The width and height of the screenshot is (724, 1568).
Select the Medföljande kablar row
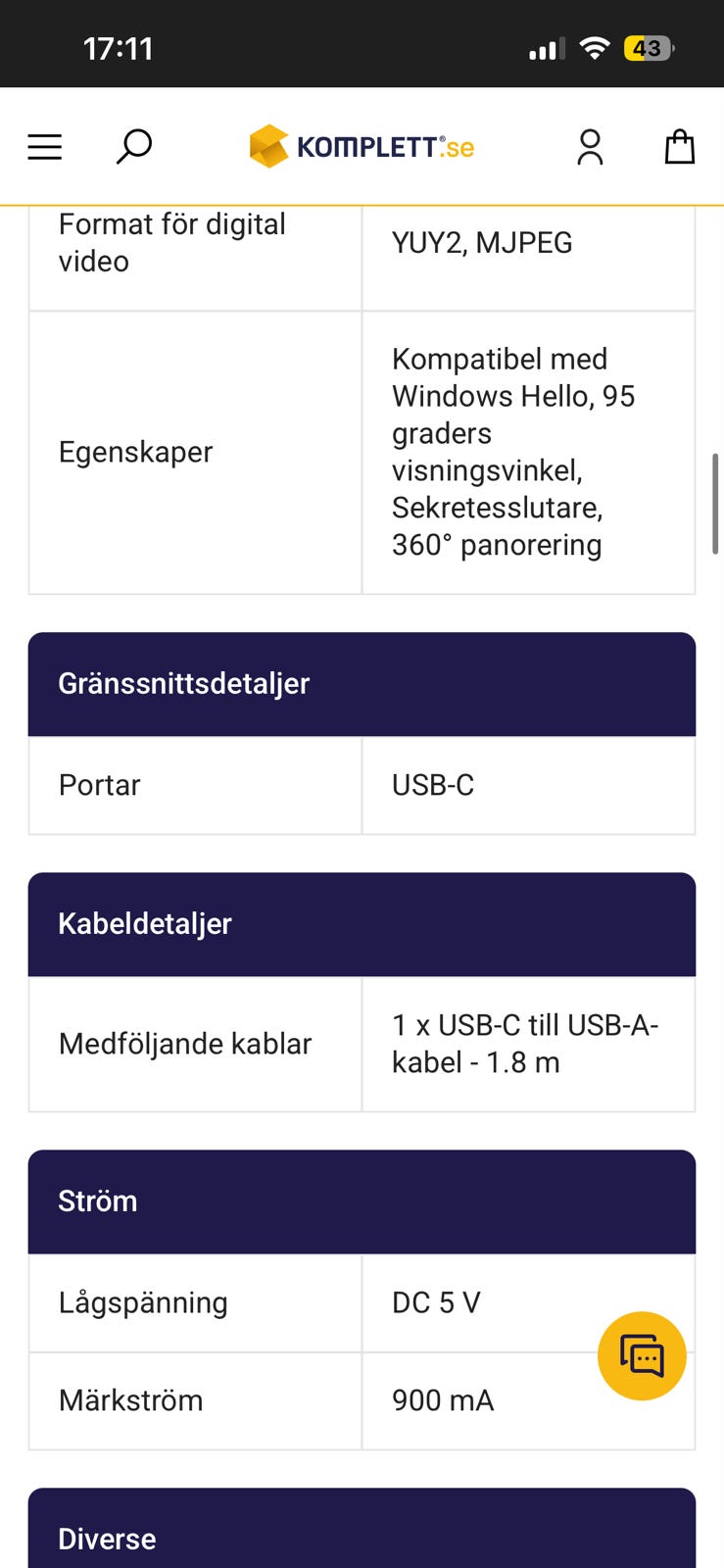(185, 1044)
